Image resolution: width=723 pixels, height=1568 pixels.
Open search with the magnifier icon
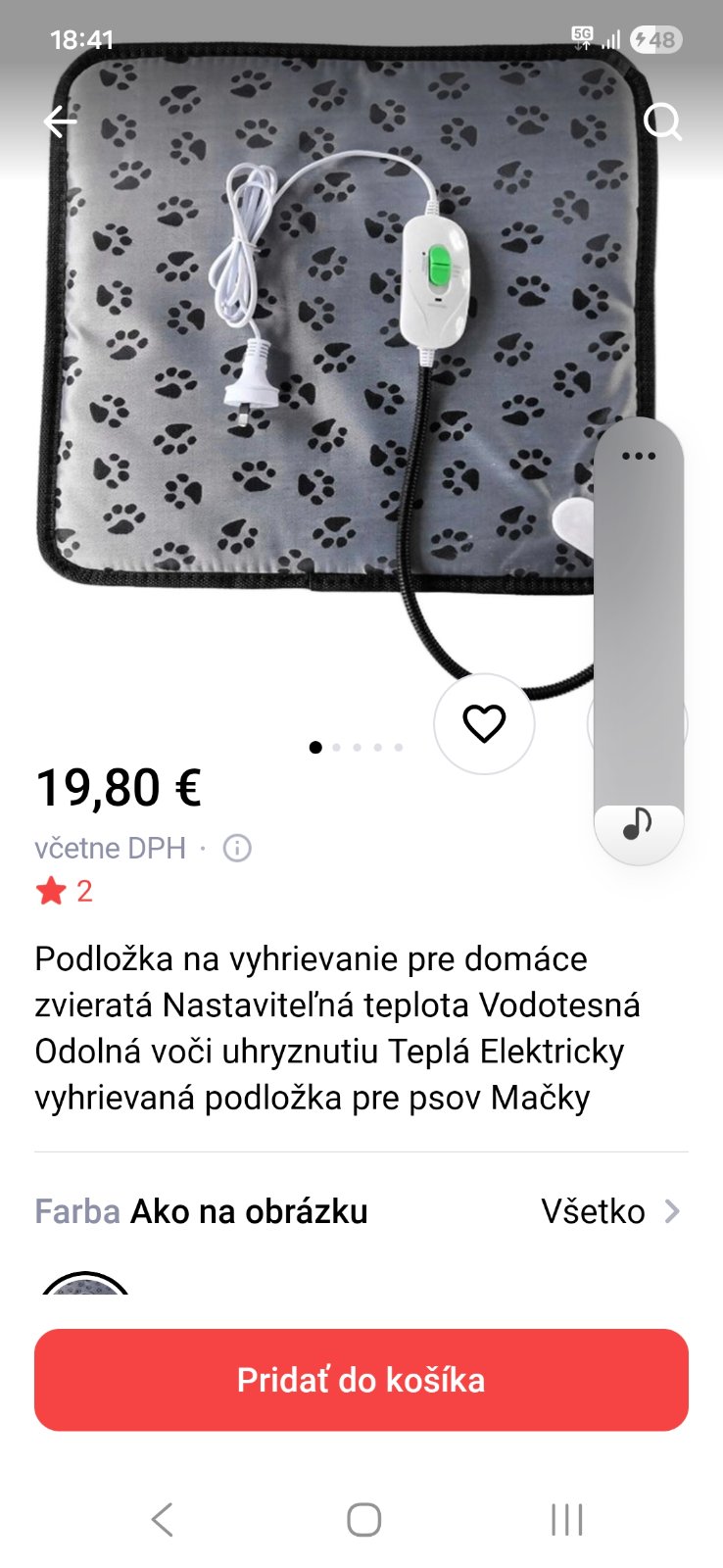(x=662, y=122)
